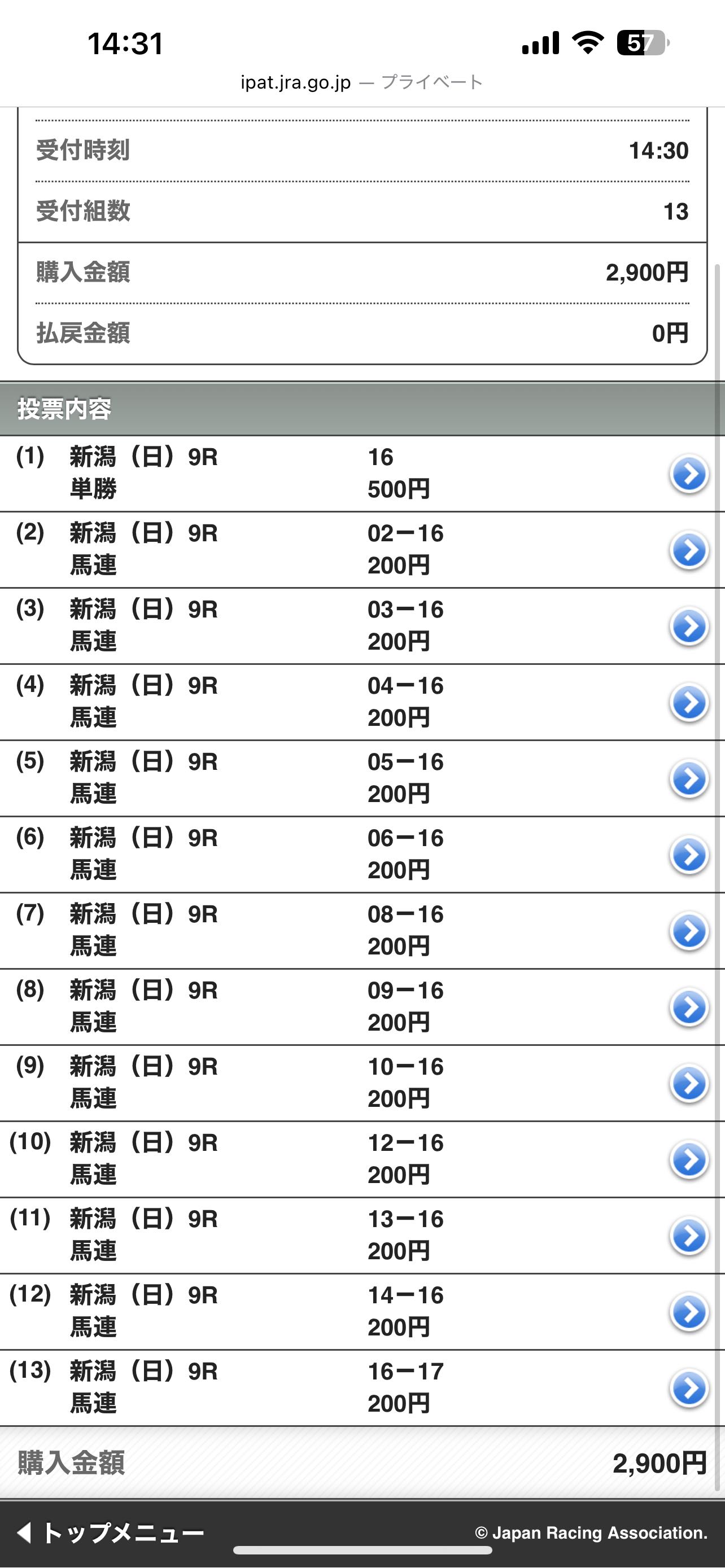View the 馬連 09-16 bet details
The width and height of the screenshot is (725, 1568).
688,1008
